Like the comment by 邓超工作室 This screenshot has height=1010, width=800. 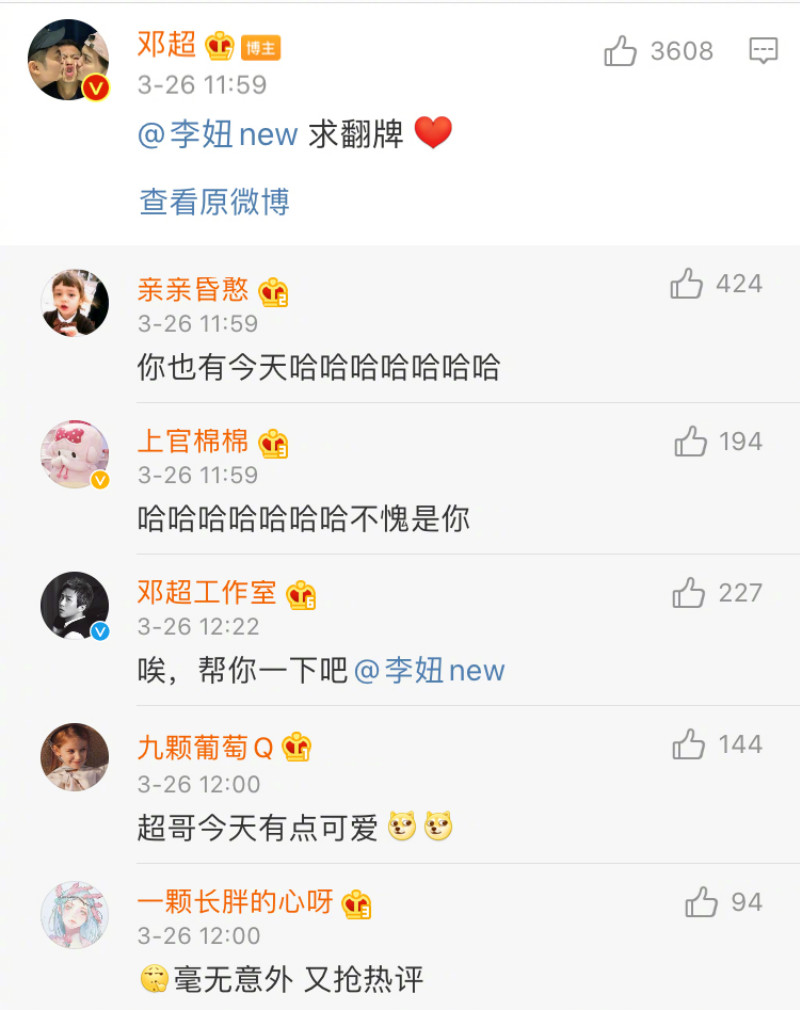tap(689, 594)
